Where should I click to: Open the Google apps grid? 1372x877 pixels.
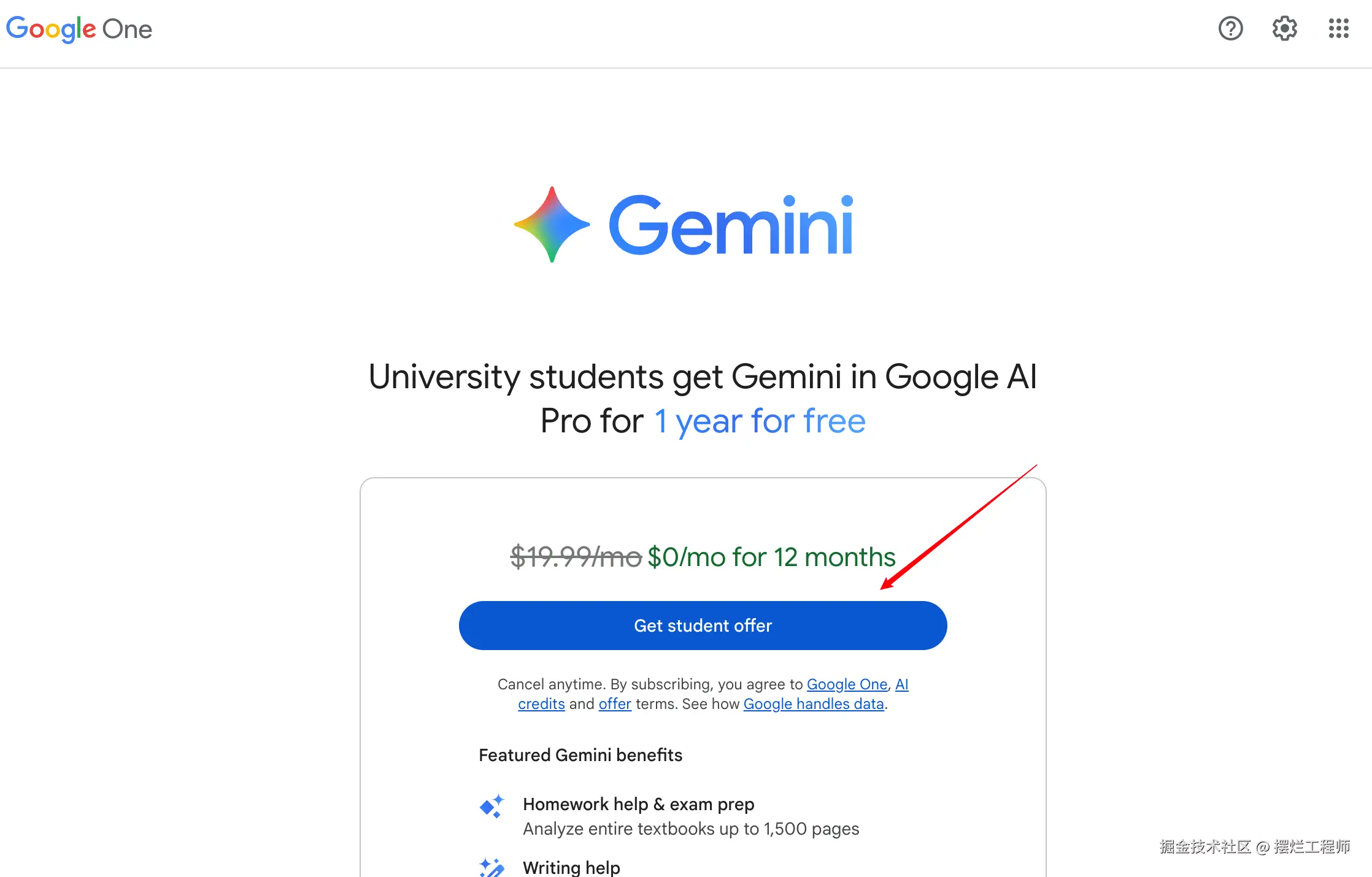pyautogui.click(x=1338, y=28)
